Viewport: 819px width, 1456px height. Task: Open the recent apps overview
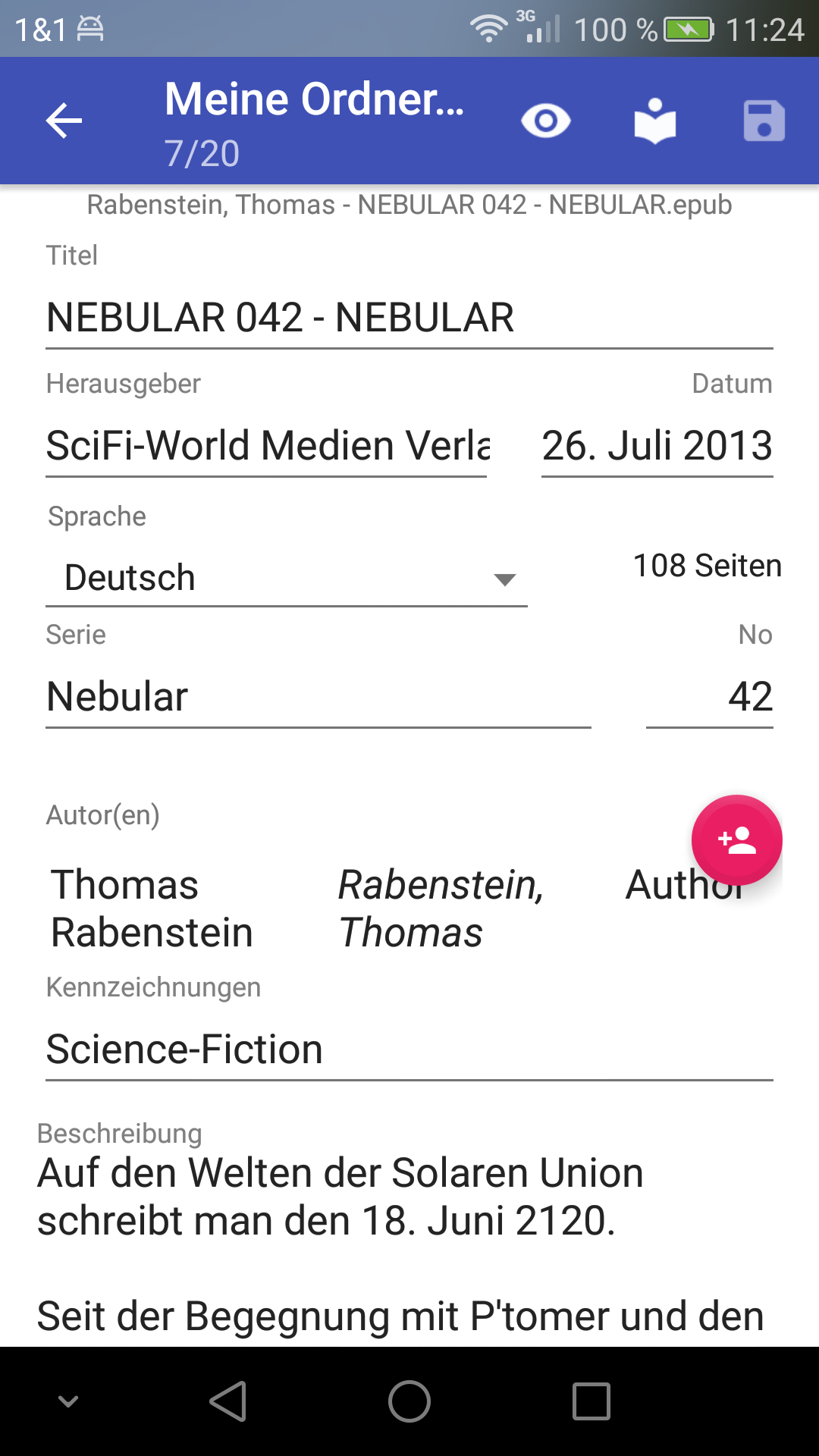(591, 1401)
